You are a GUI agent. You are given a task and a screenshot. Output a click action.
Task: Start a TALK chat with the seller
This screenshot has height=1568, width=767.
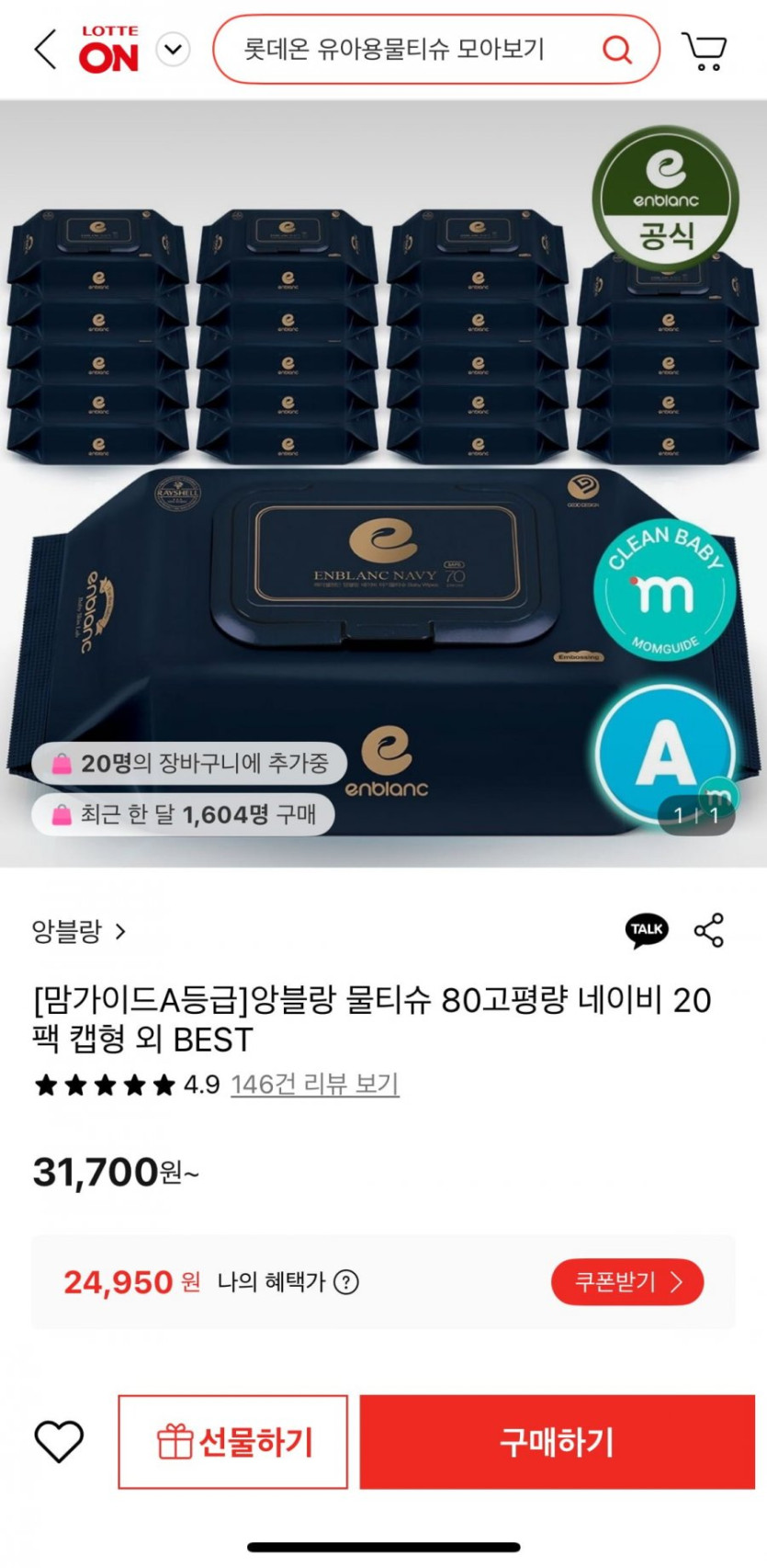pos(647,930)
